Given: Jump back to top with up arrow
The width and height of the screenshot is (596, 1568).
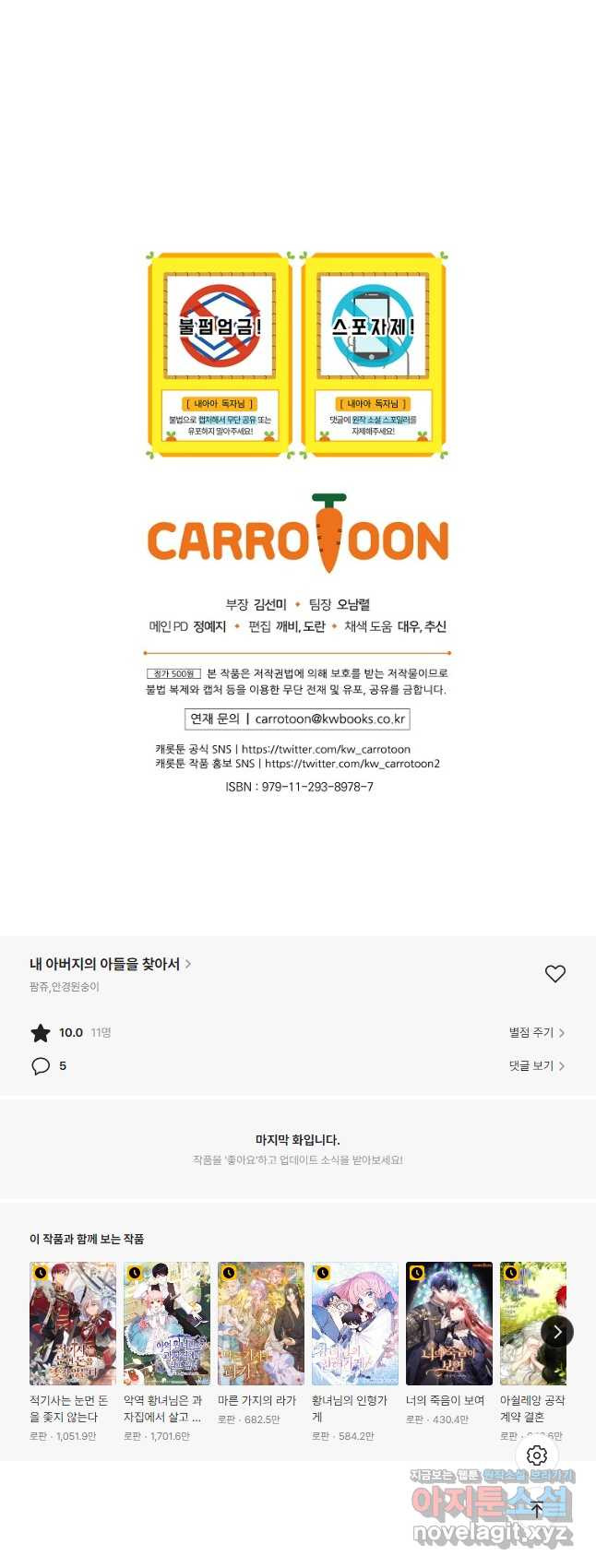Looking at the screenshot, I should (x=537, y=1510).
